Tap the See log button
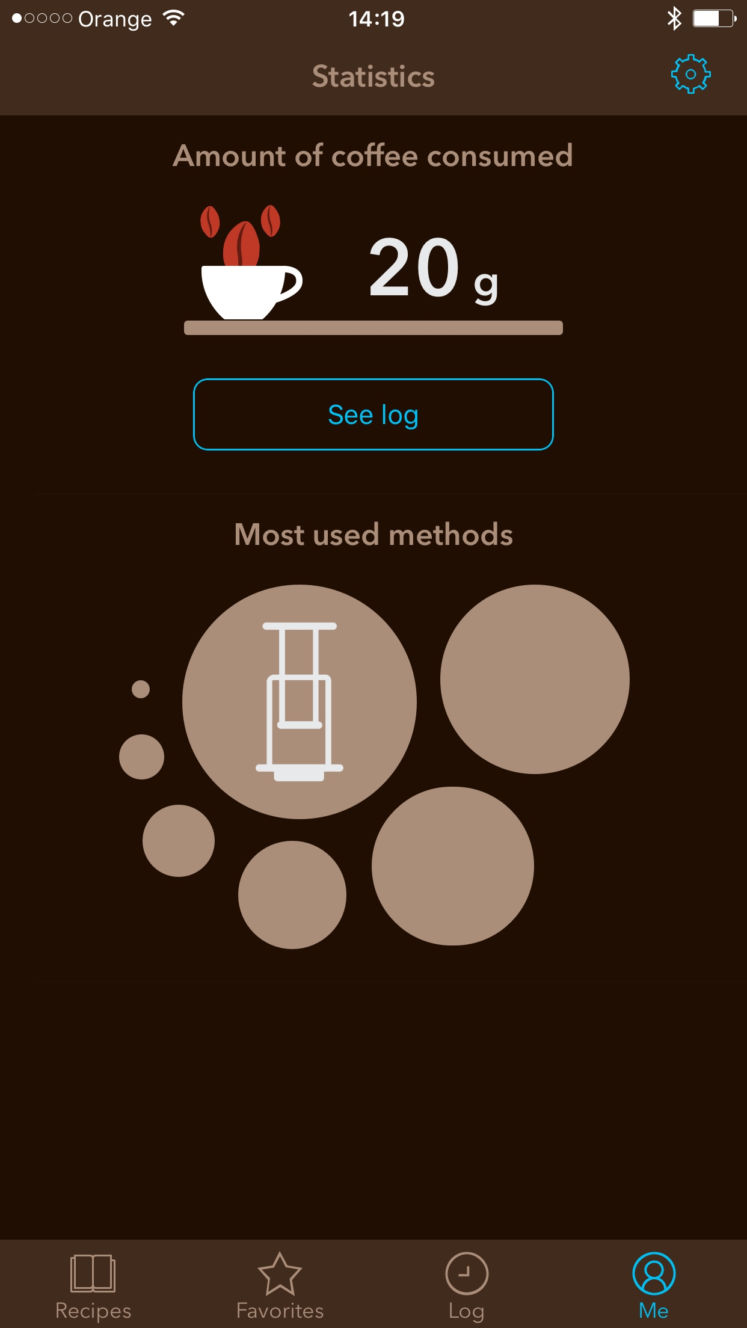The image size is (747, 1328). [373, 414]
